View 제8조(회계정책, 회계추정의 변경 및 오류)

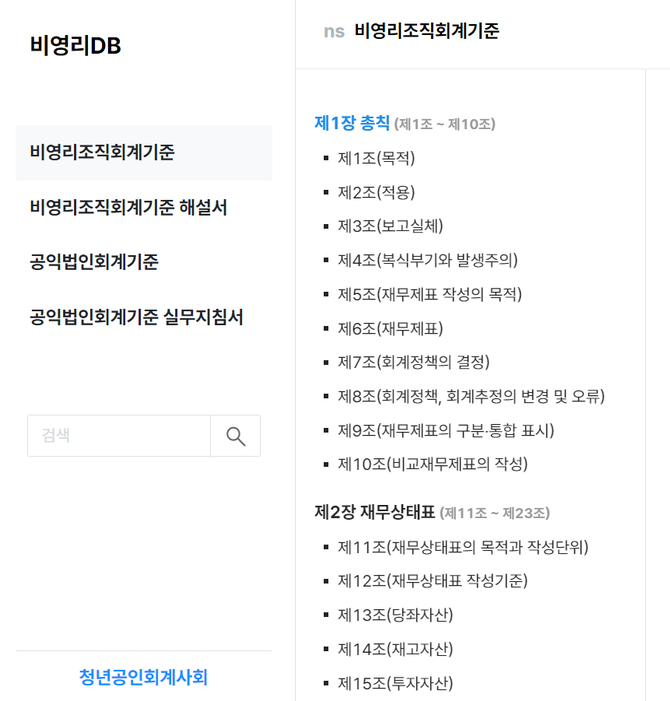(x=471, y=396)
